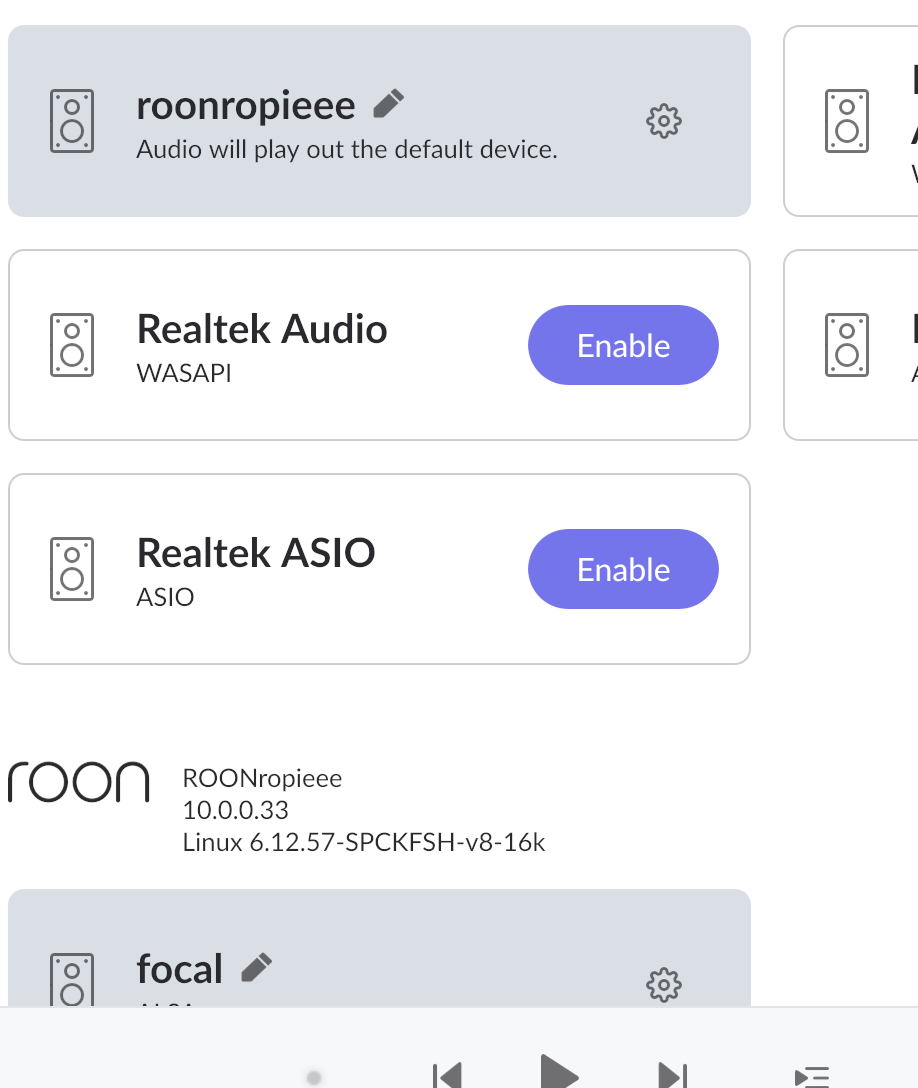This screenshot has width=918, height=1088.
Task: Skip to the previous track
Action: [447, 1075]
